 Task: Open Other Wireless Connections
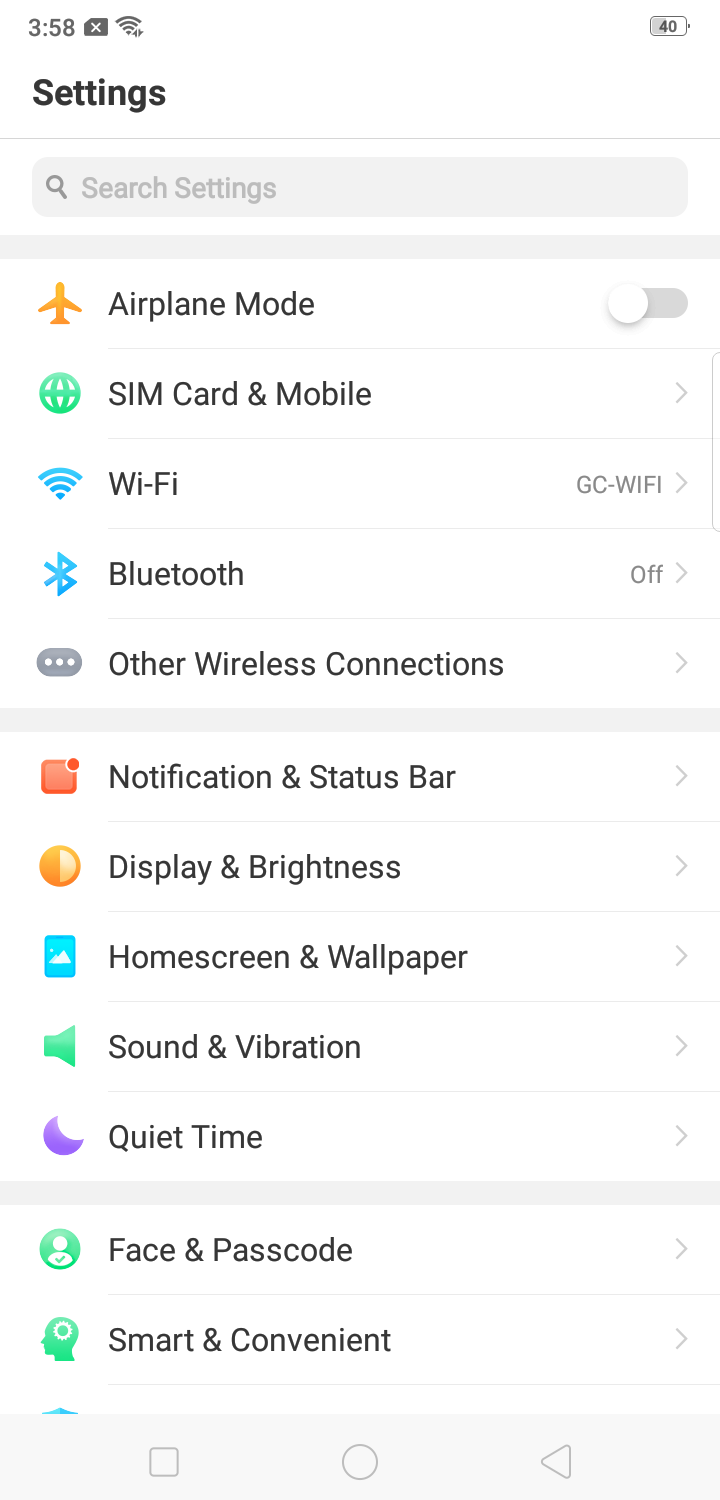[x=360, y=664]
